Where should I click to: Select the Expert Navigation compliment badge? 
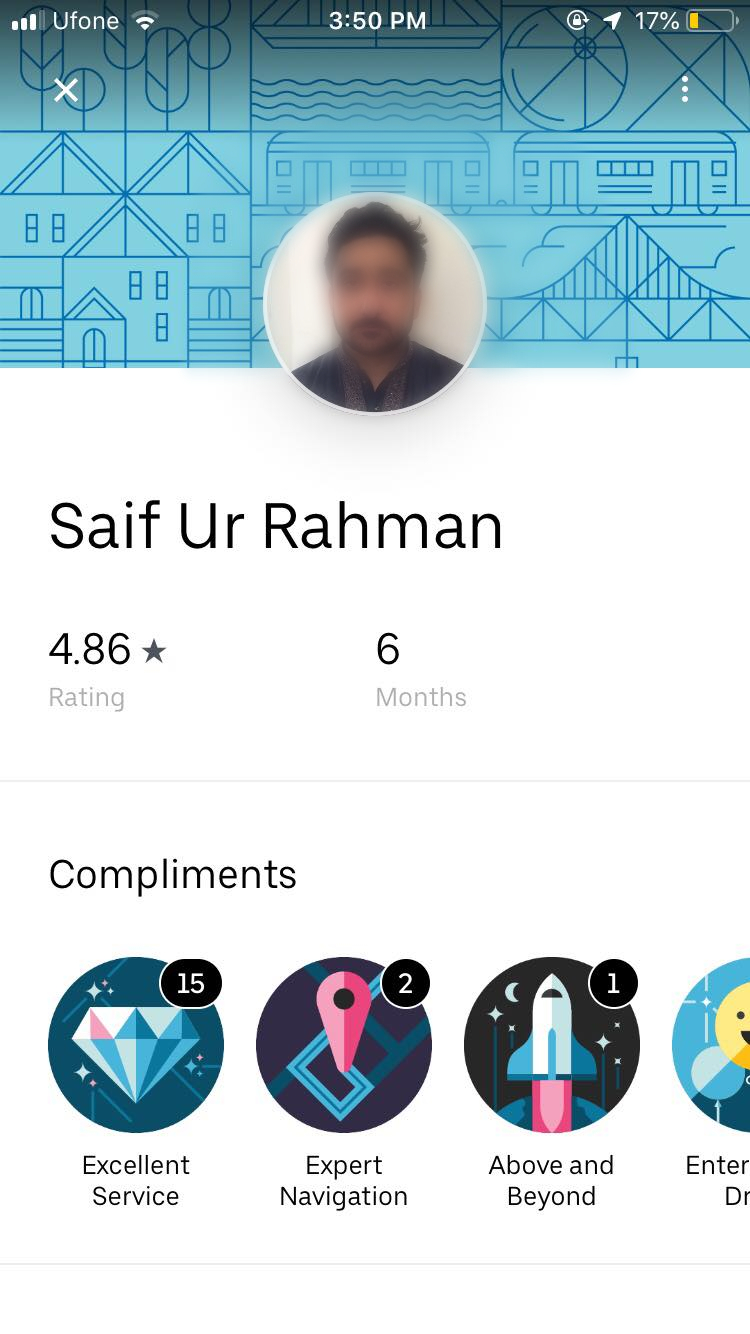[344, 1045]
